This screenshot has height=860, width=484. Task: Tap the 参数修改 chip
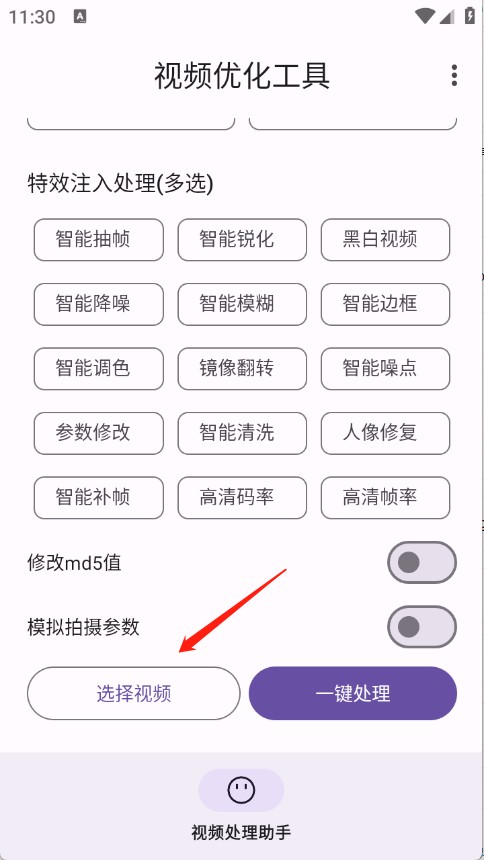pyautogui.click(x=99, y=433)
